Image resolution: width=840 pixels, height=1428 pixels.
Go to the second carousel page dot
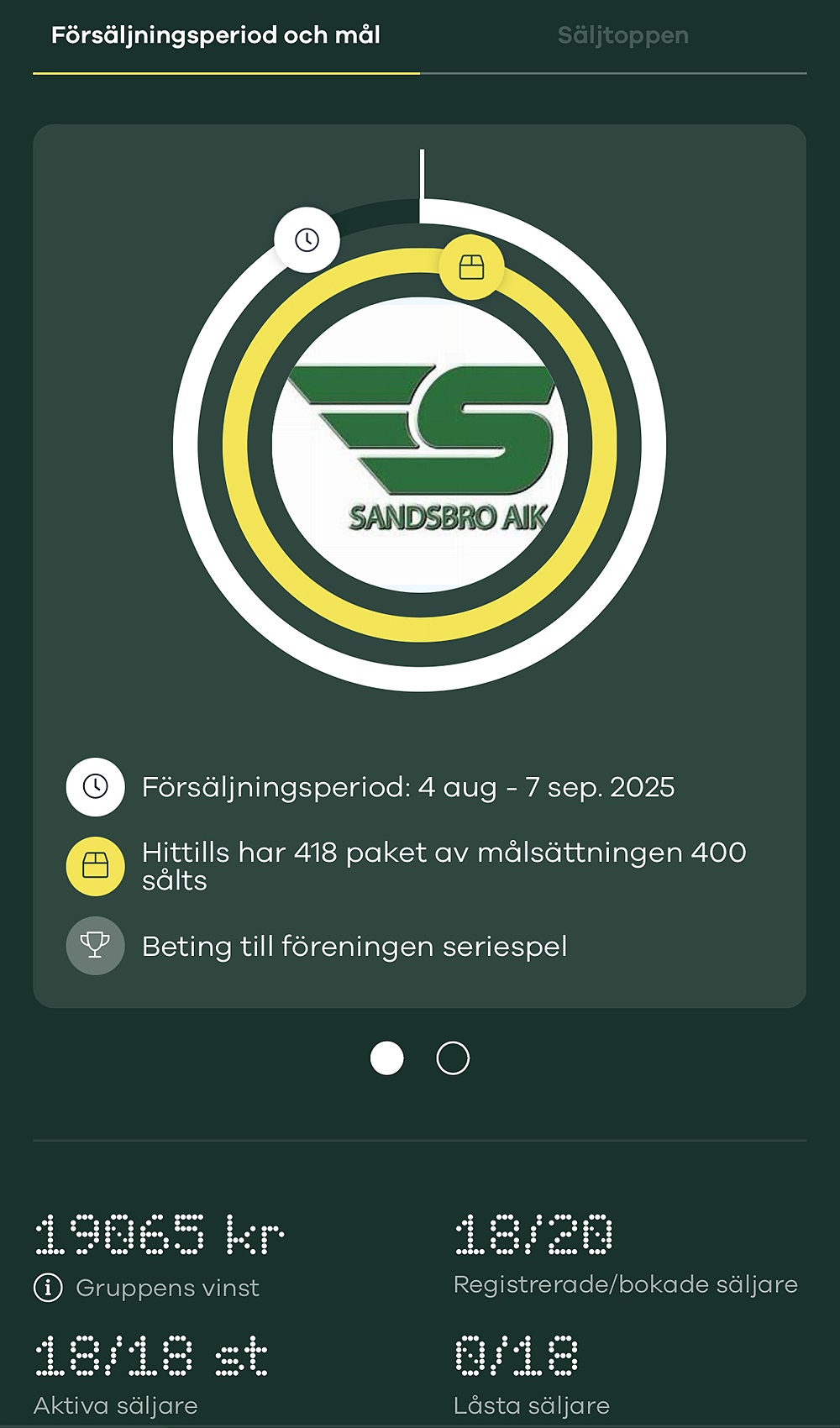click(453, 1058)
